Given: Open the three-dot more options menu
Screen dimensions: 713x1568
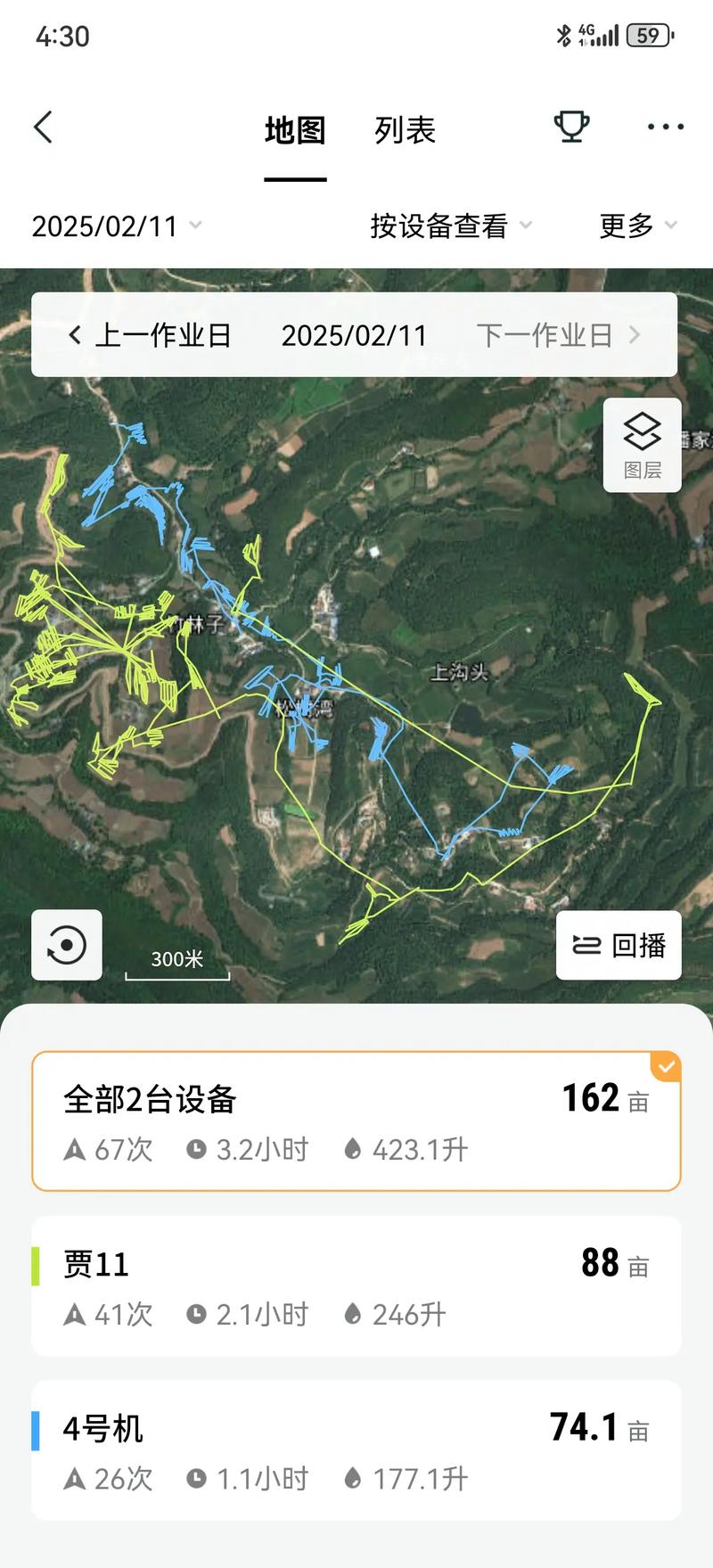Looking at the screenshot, I should click(x=664, y=127).
